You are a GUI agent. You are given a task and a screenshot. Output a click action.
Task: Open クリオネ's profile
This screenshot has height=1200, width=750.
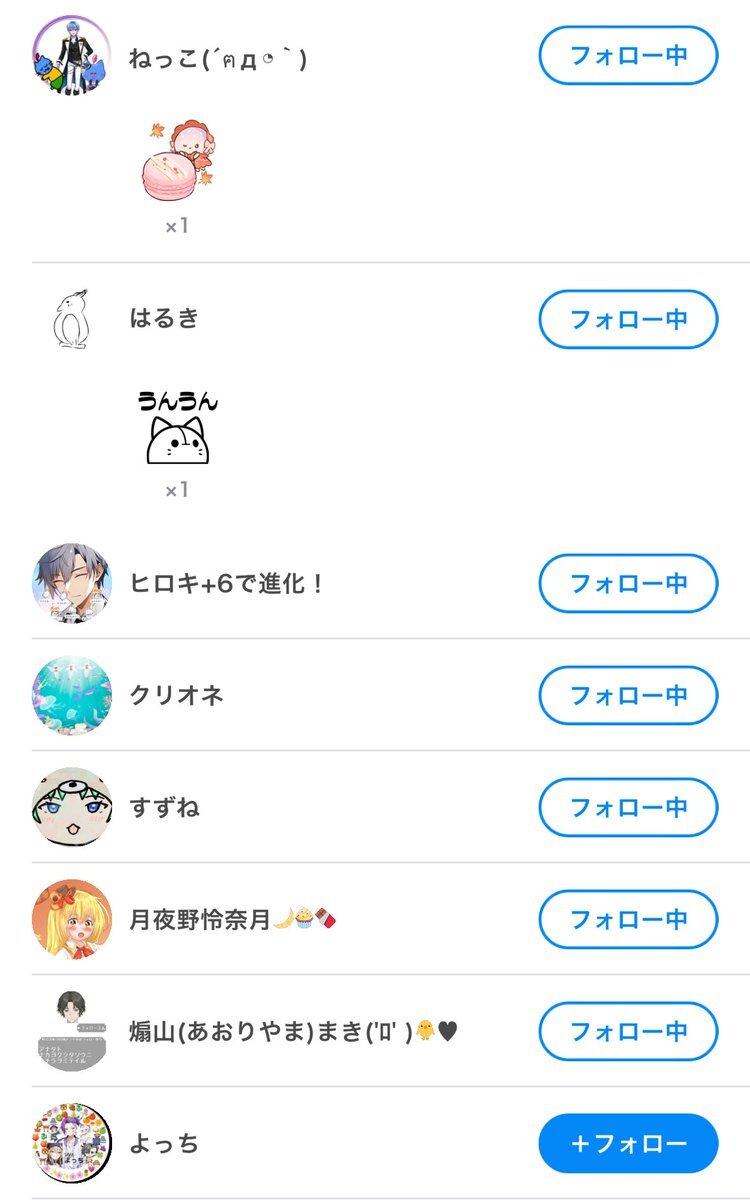pos(72,695)
